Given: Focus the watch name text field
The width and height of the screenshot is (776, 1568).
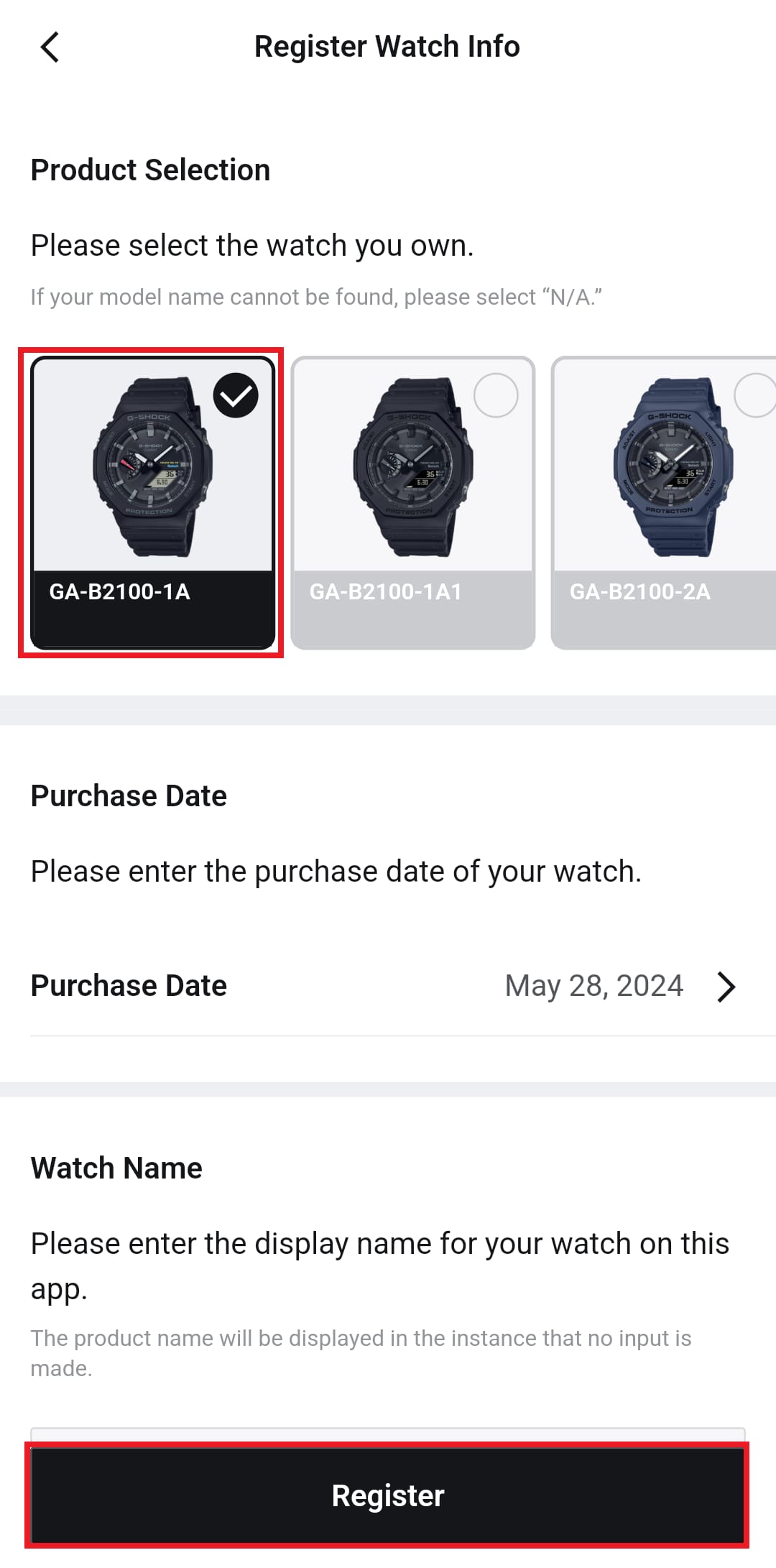Looking at the screenshot, I should [388, 1435].
